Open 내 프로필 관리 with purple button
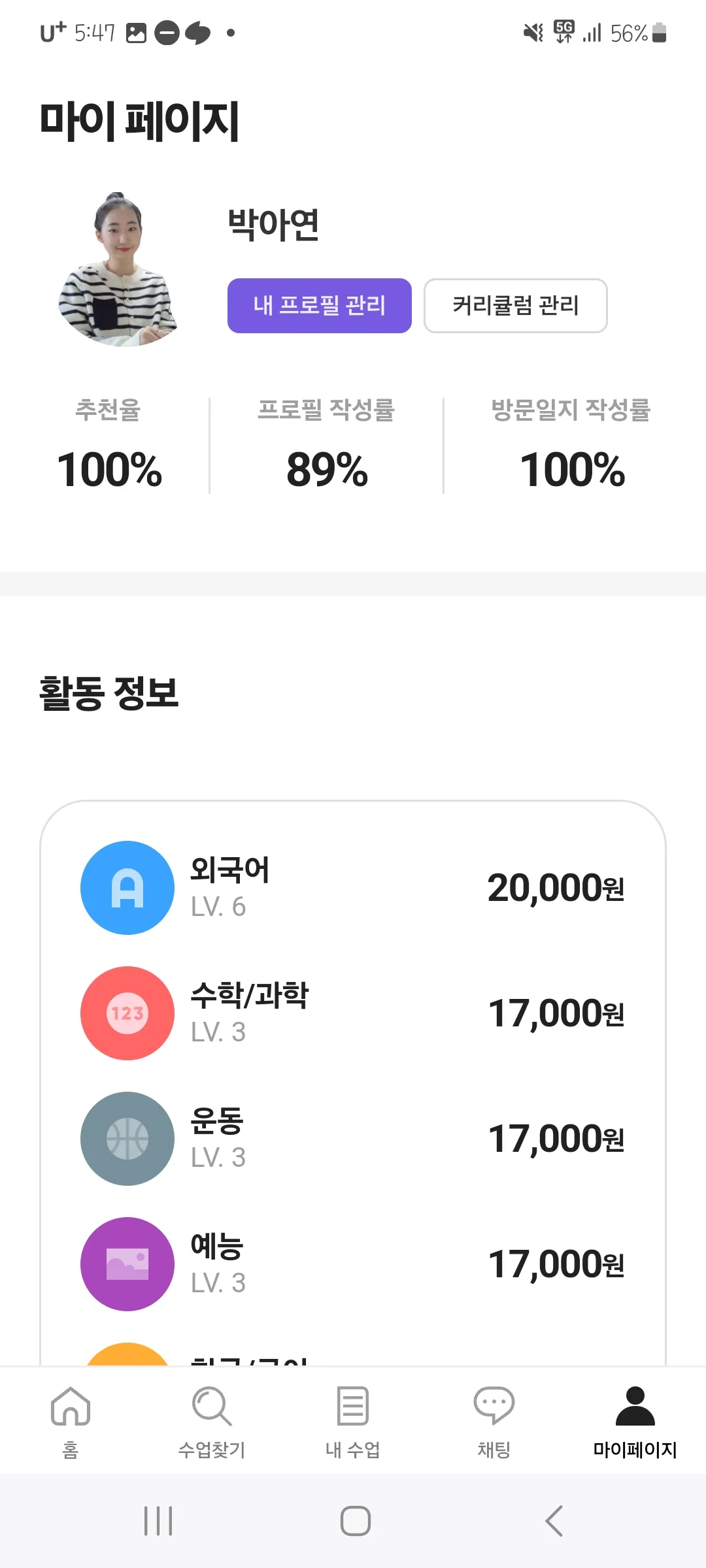This screenshot has width=706, height=1568. [320, 306]
